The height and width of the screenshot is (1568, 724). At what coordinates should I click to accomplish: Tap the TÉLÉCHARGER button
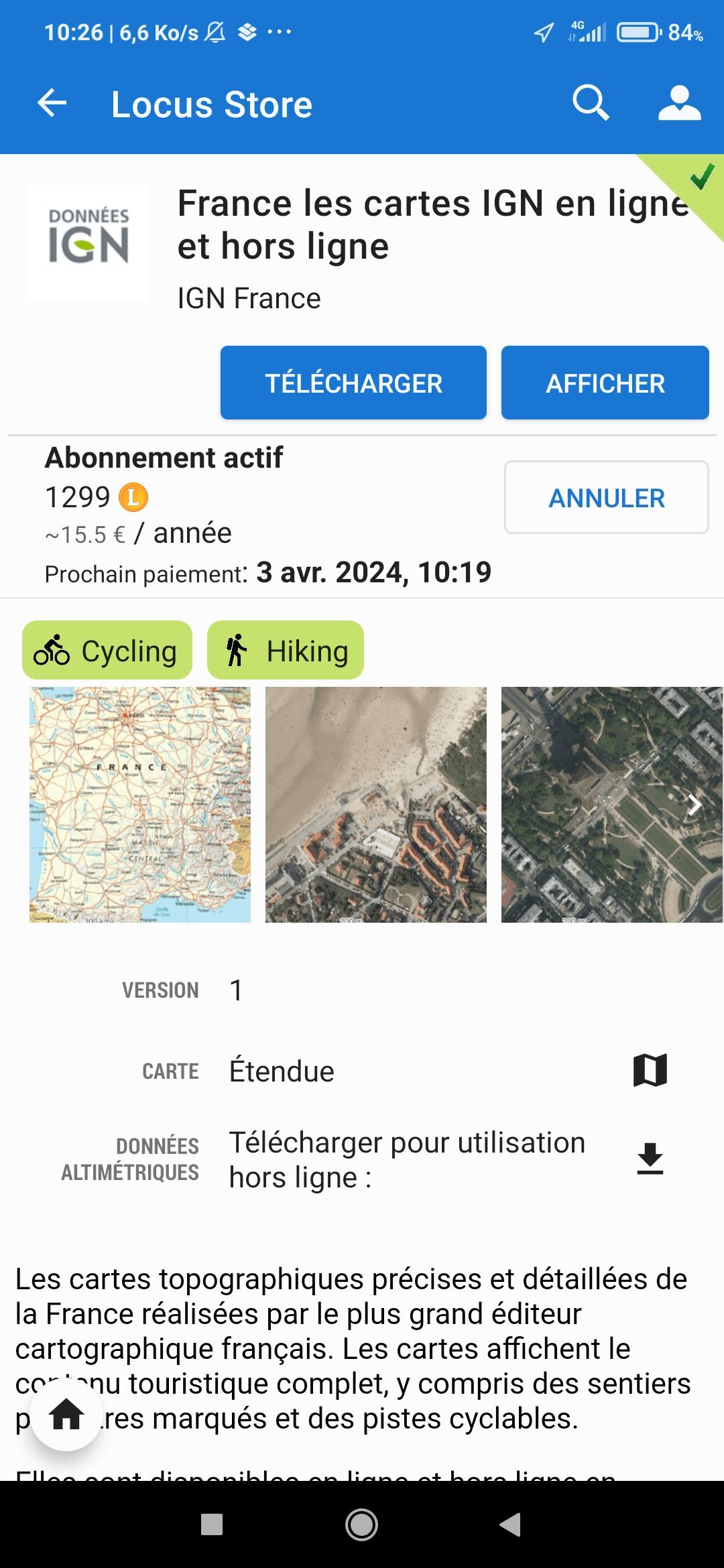tap(353, 383)
